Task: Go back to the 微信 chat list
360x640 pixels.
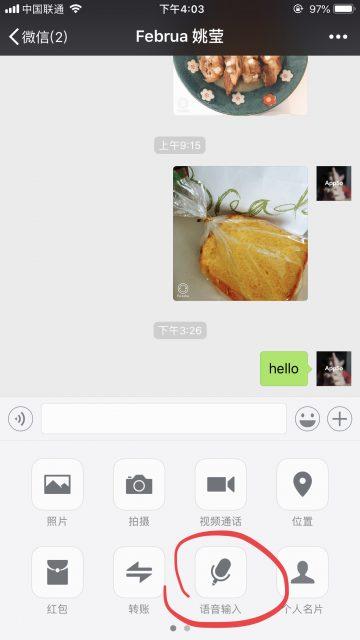Action: point(38,37)
